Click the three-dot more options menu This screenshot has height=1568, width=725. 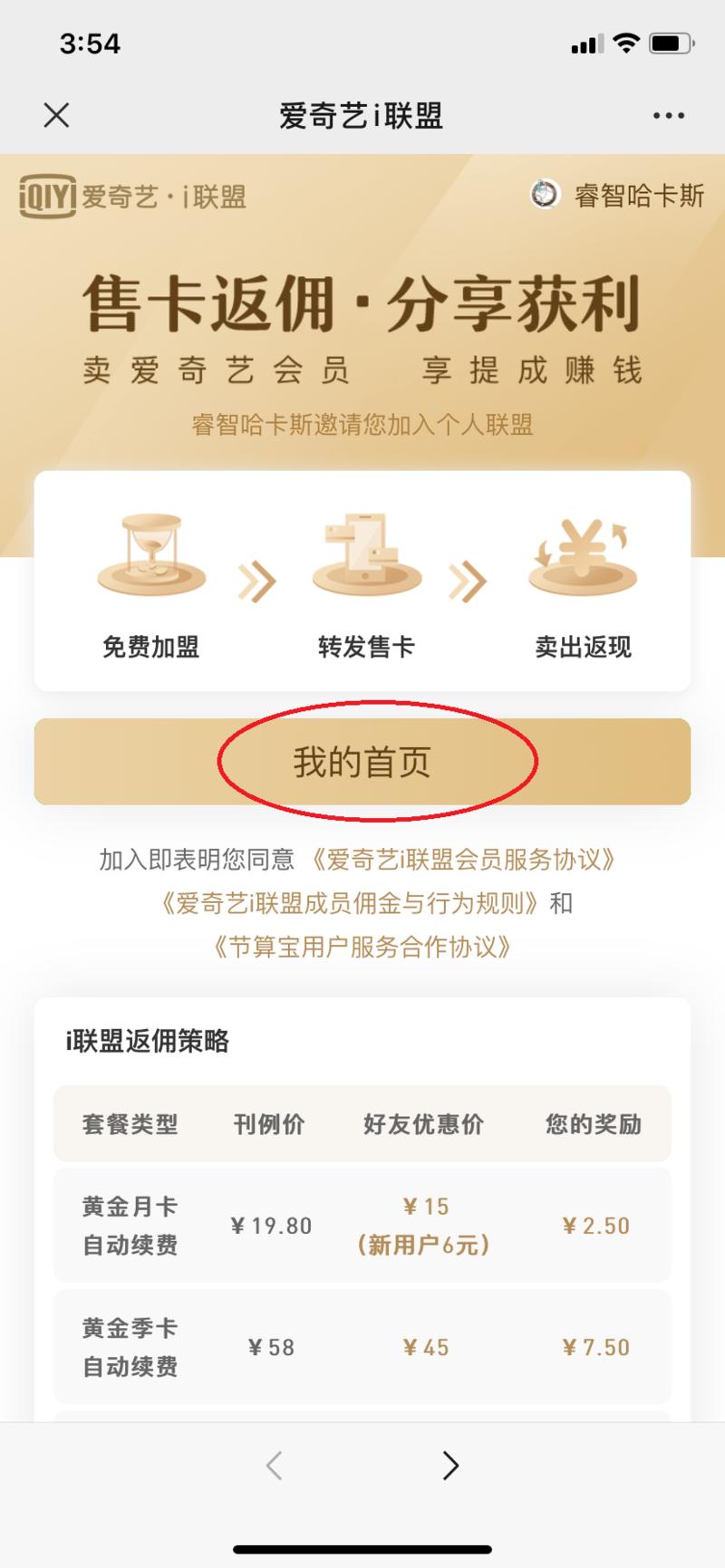tap(668, 115)
